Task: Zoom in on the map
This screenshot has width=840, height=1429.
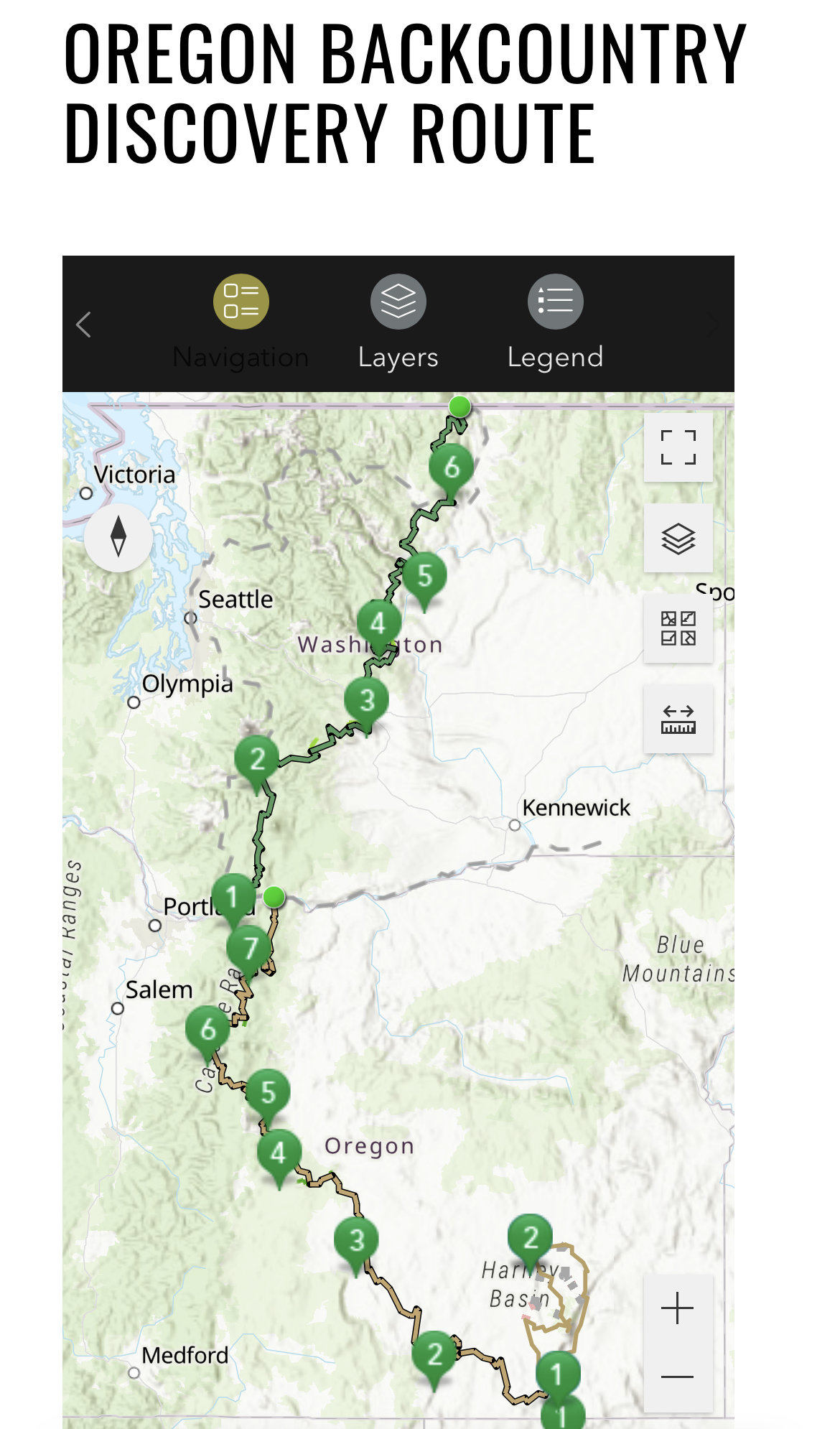Action: (x=678, y=1308)
